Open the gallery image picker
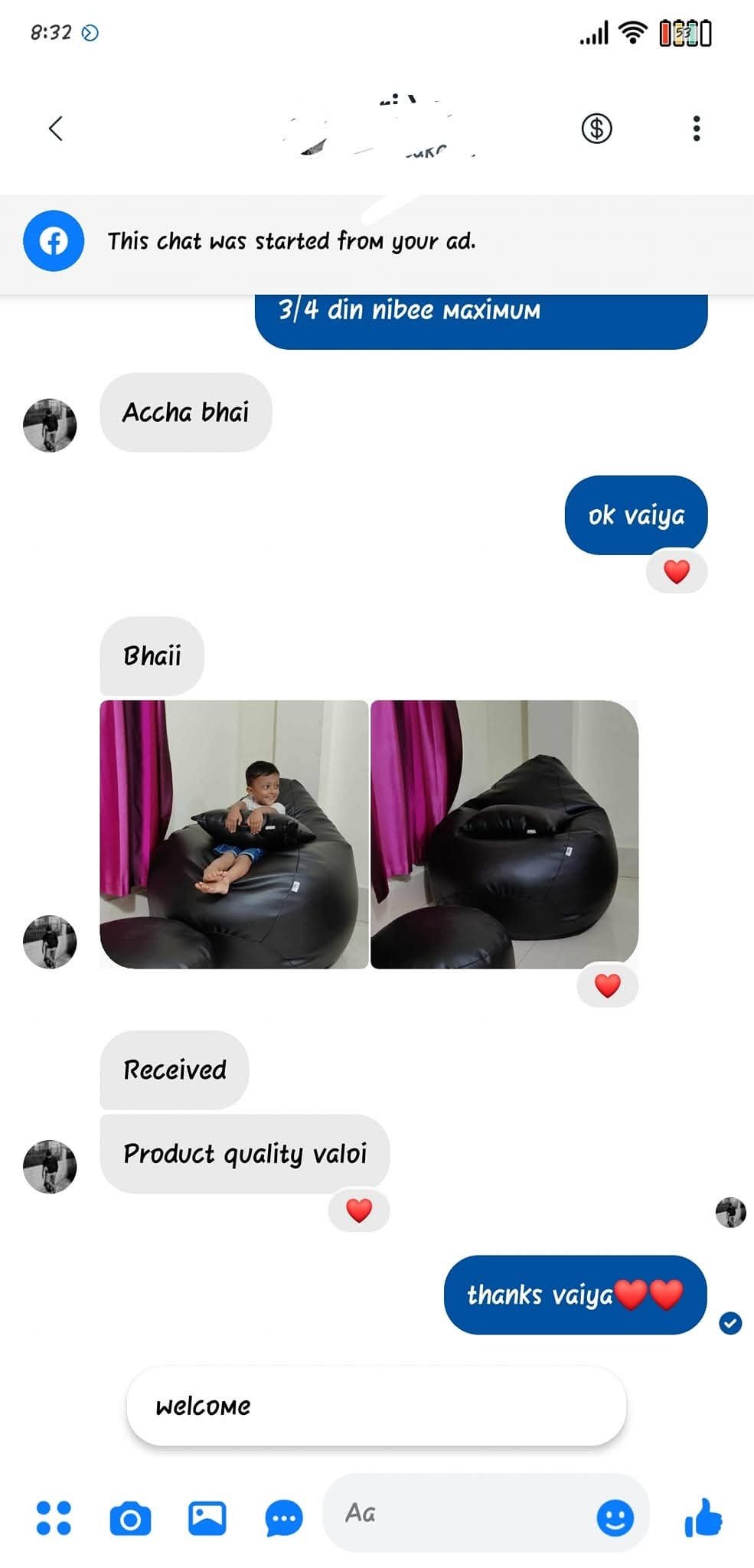754x1568 pixels. (x=207, y=1517)
